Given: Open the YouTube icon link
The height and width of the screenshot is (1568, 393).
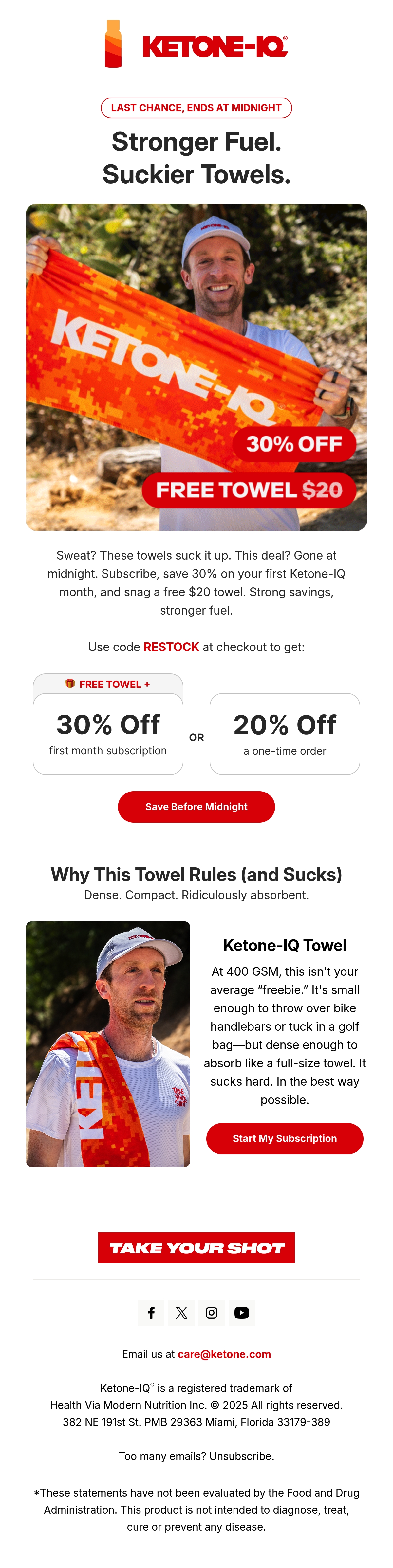Looking at the screenshot, I should [x=242, y=1312].
